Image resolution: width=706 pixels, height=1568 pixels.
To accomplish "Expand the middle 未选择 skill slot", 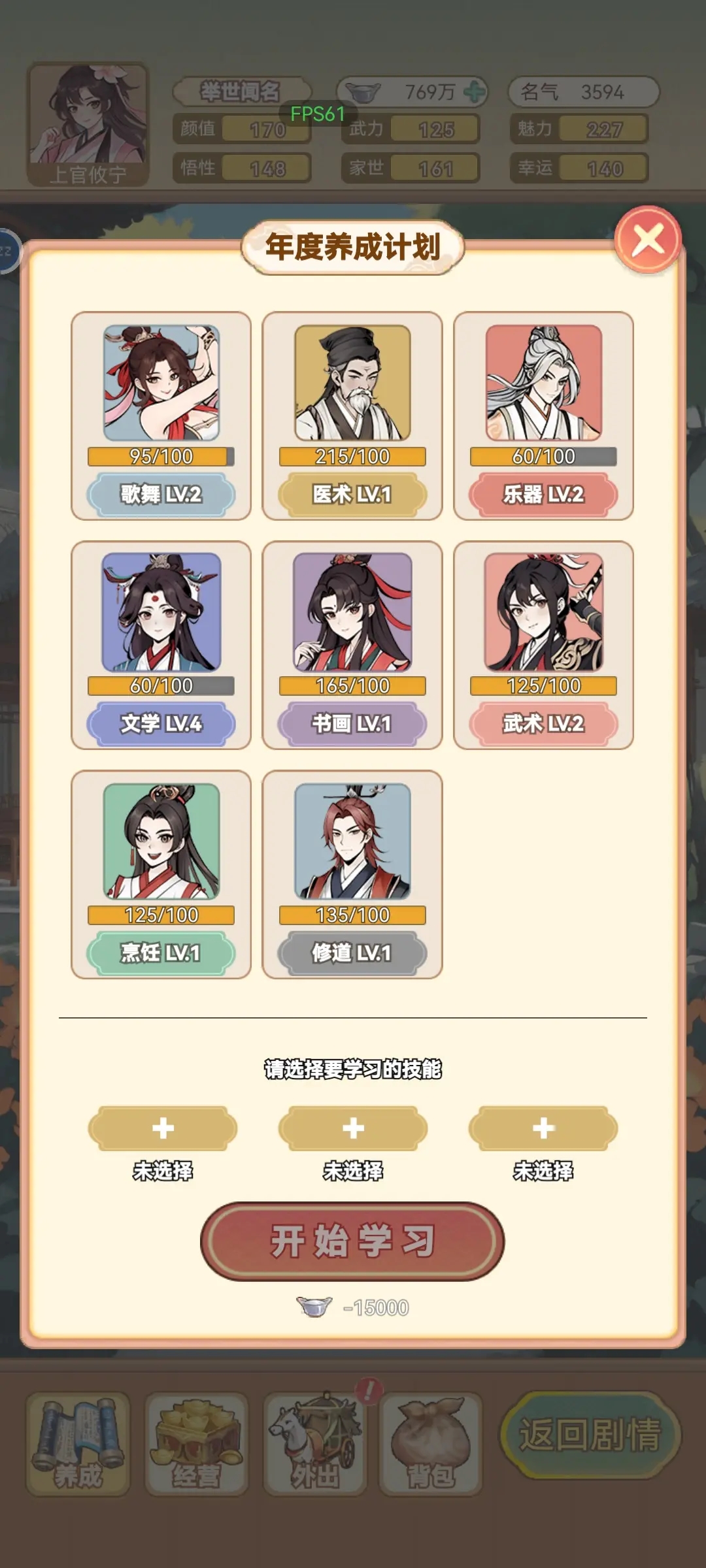I will (353, 1128).
